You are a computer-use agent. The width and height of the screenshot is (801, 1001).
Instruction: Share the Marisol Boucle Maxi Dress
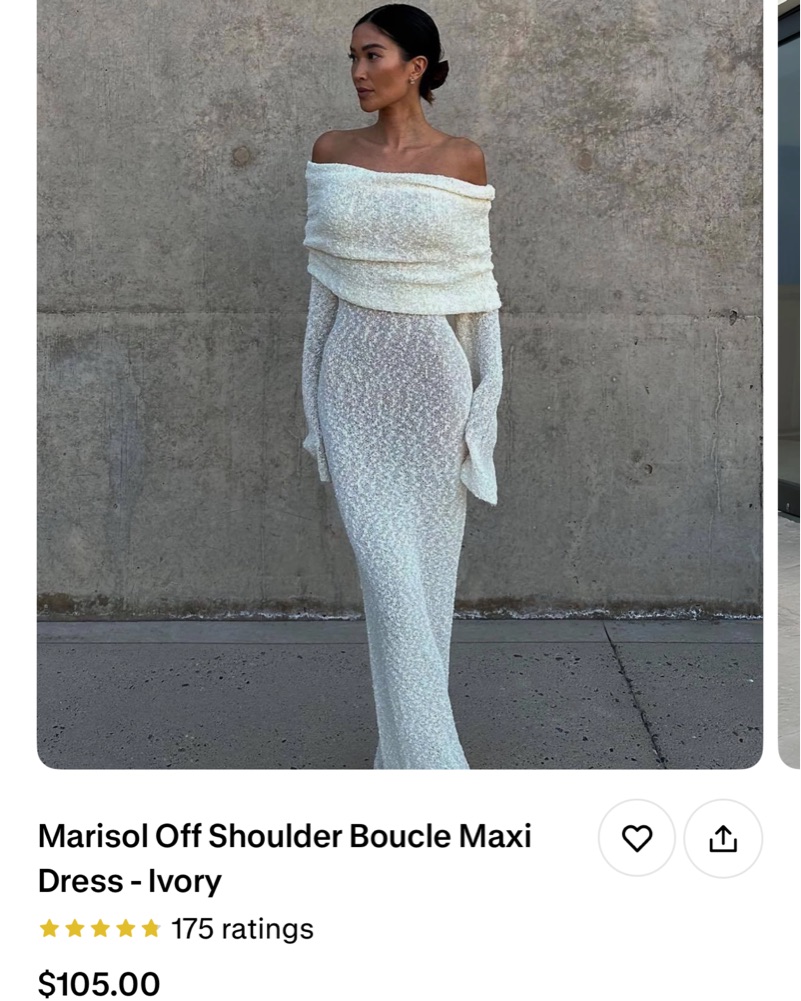point(723,838)
